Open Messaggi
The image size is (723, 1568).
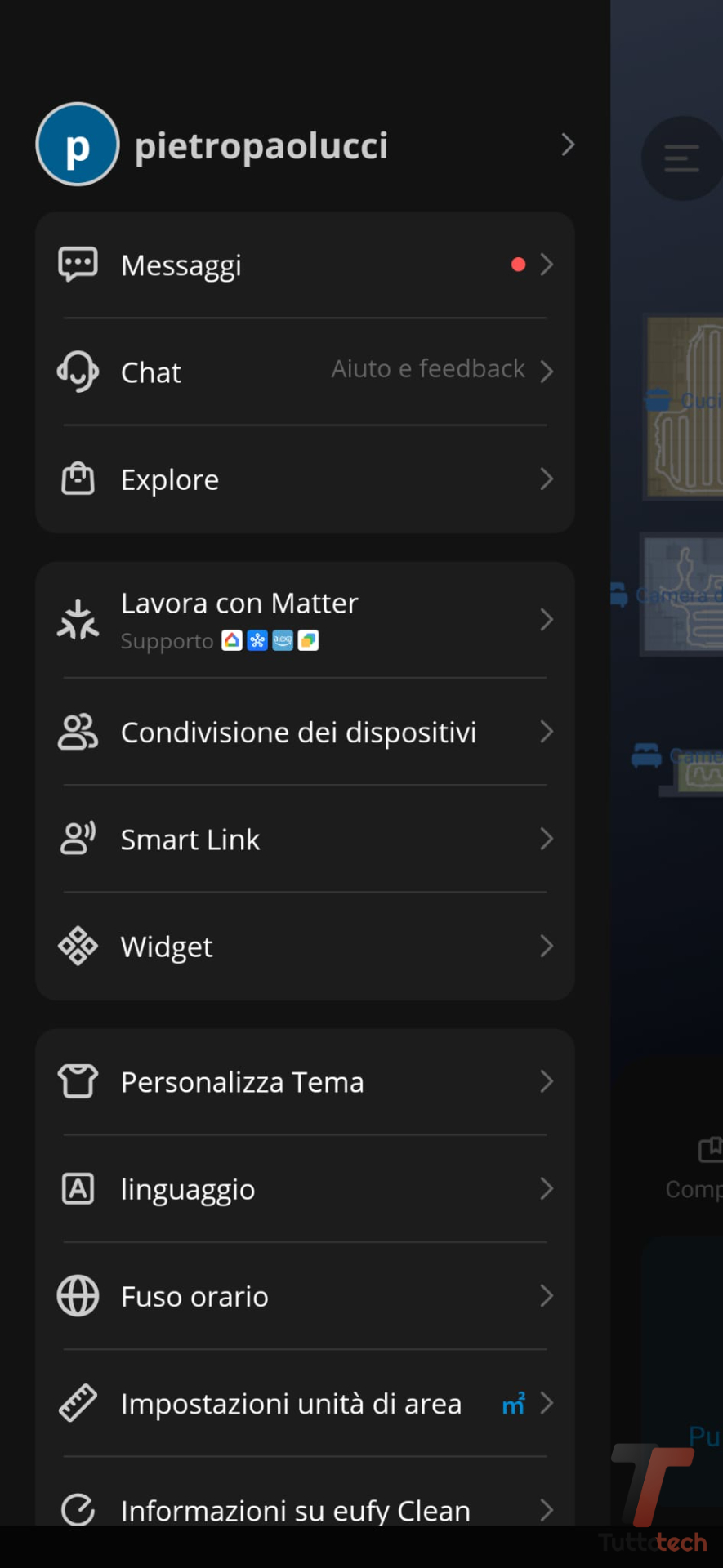(304, 265)
